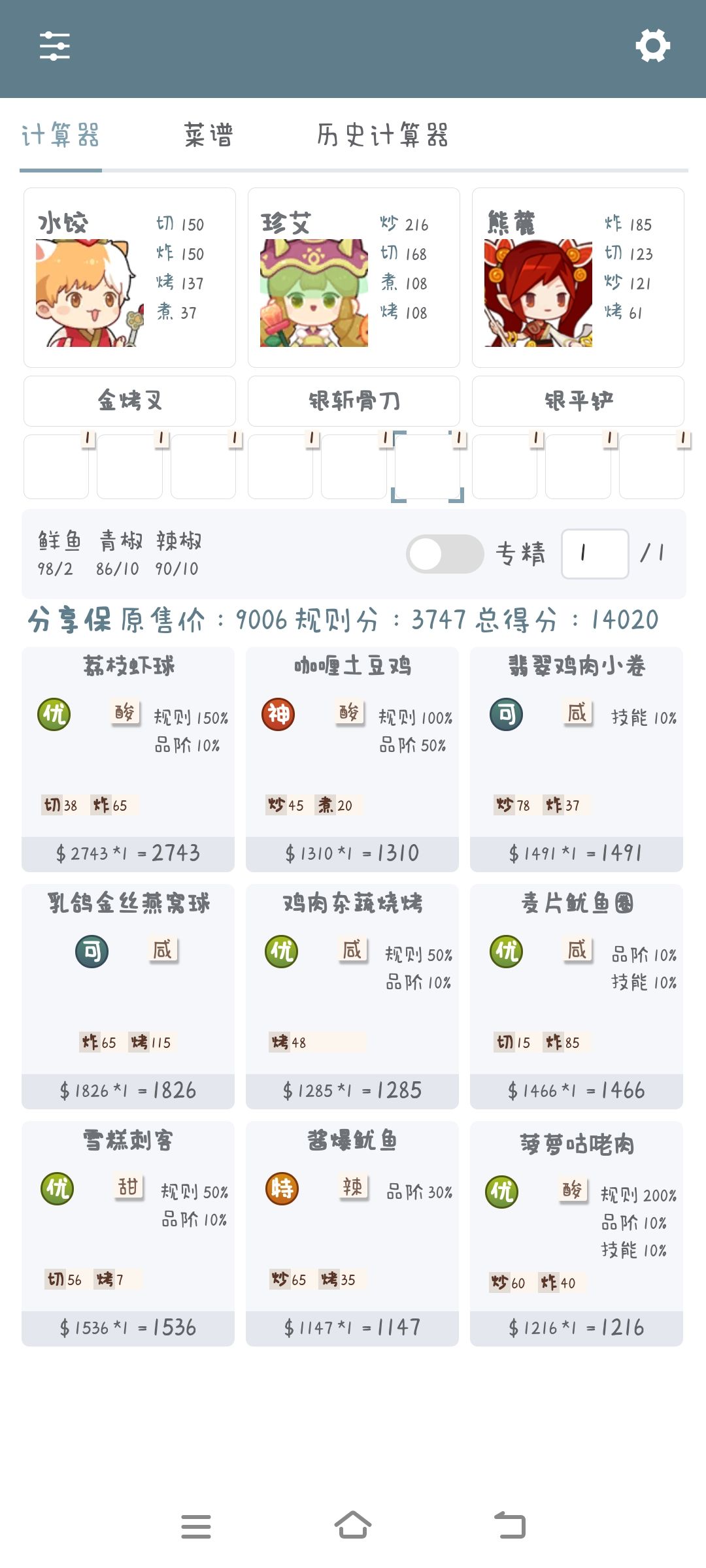Switch to the 历史计算器 tab
The height and width of the screenshot is (1568, 706).
(382, 135)
